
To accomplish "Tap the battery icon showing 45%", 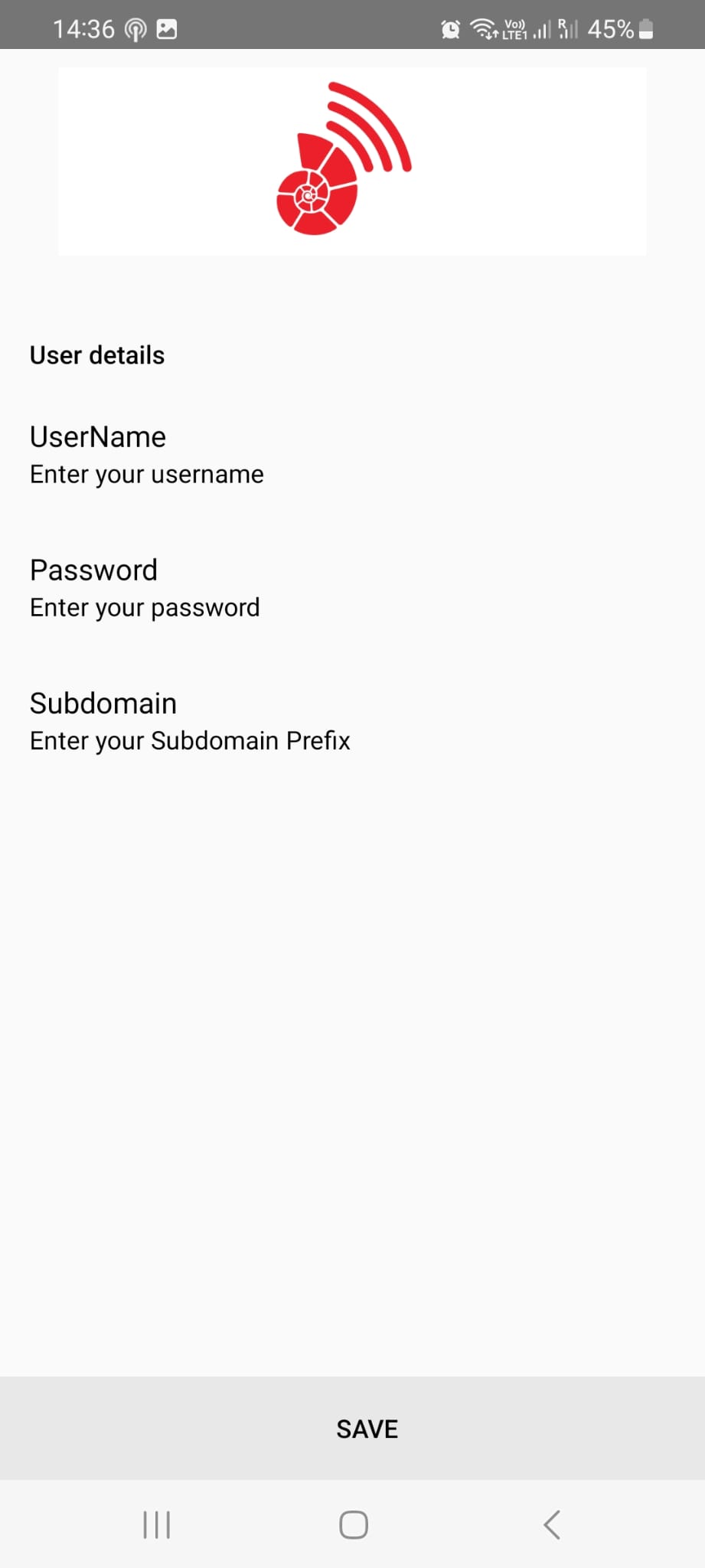I will (x=645, y=29).
